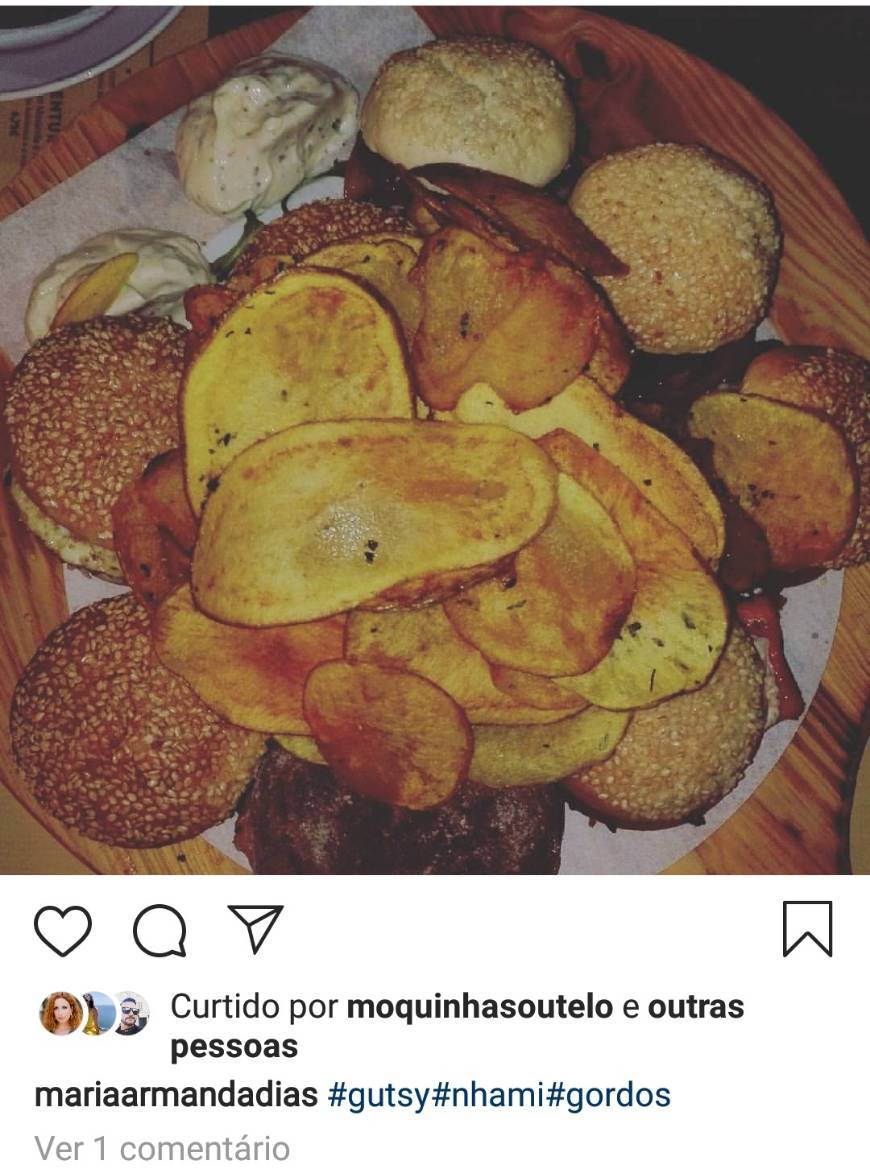Share the post via paper plane icon

(256, 929)
